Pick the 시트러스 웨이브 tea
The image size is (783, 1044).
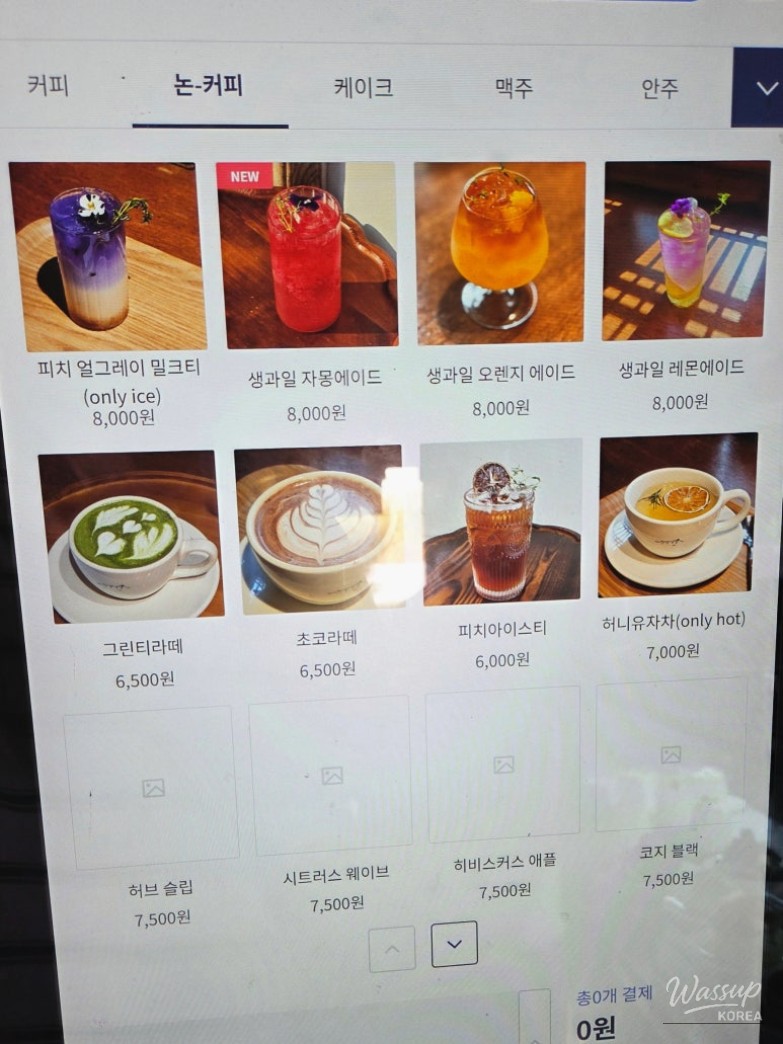(x=332, y=776)
